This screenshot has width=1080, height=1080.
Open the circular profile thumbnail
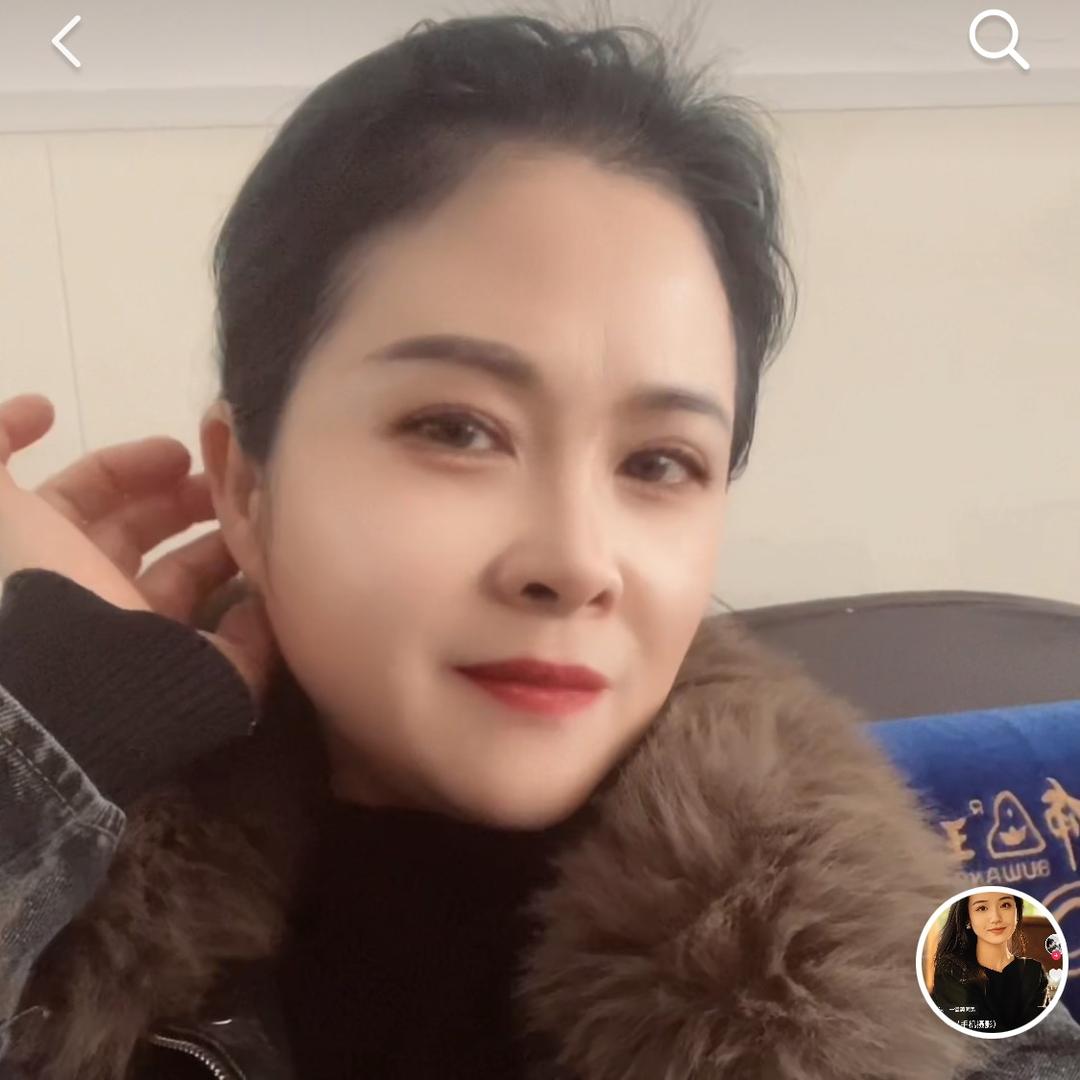coord(992,961)
